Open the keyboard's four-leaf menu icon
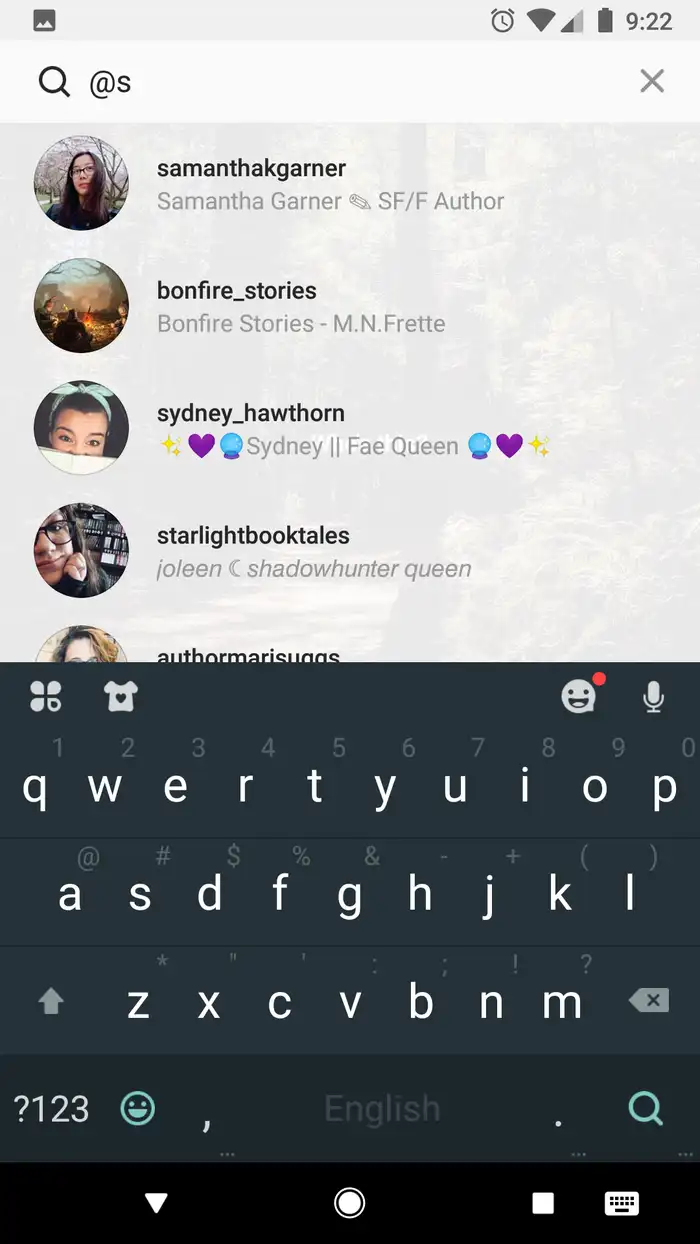The width and height of the screenshot is (700, 1244). (x=46, y=696)
